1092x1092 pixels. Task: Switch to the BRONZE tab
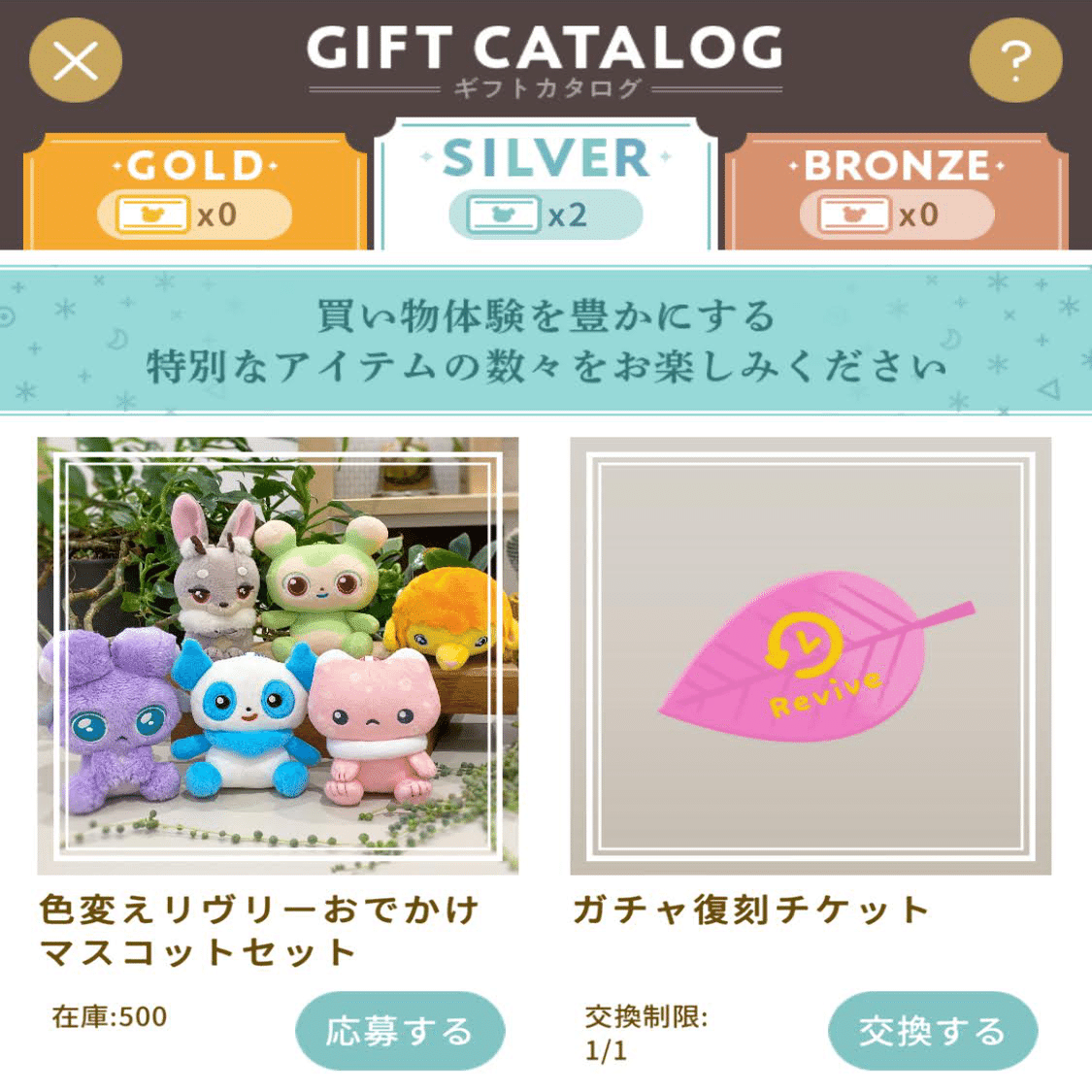[896, 191]
